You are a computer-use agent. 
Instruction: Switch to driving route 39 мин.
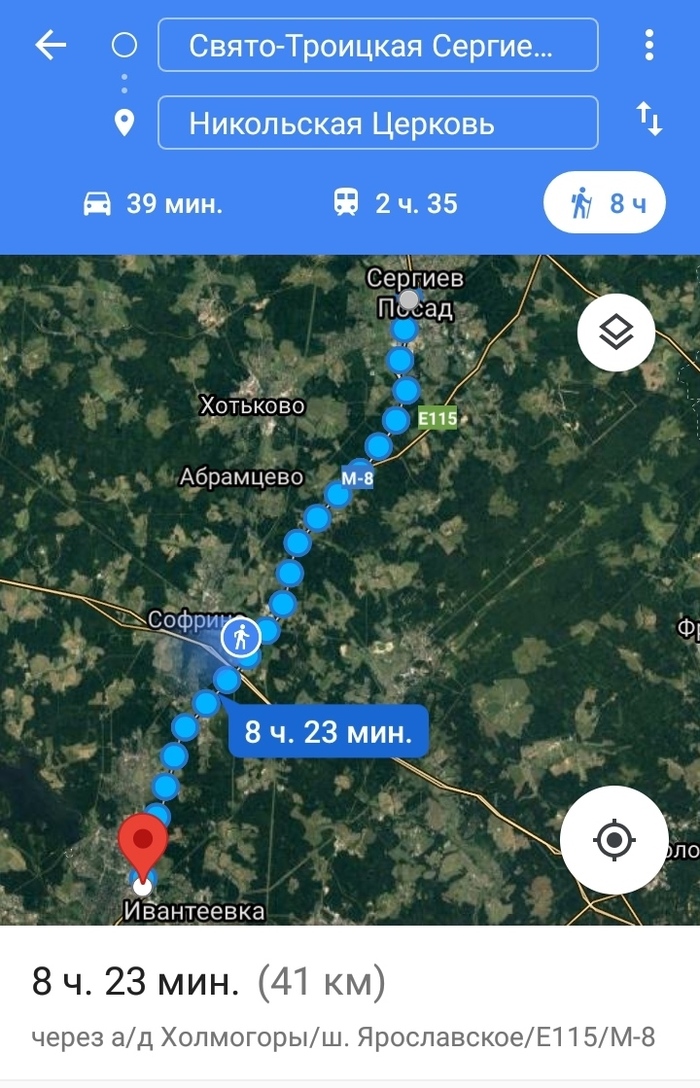click(152, 204)
